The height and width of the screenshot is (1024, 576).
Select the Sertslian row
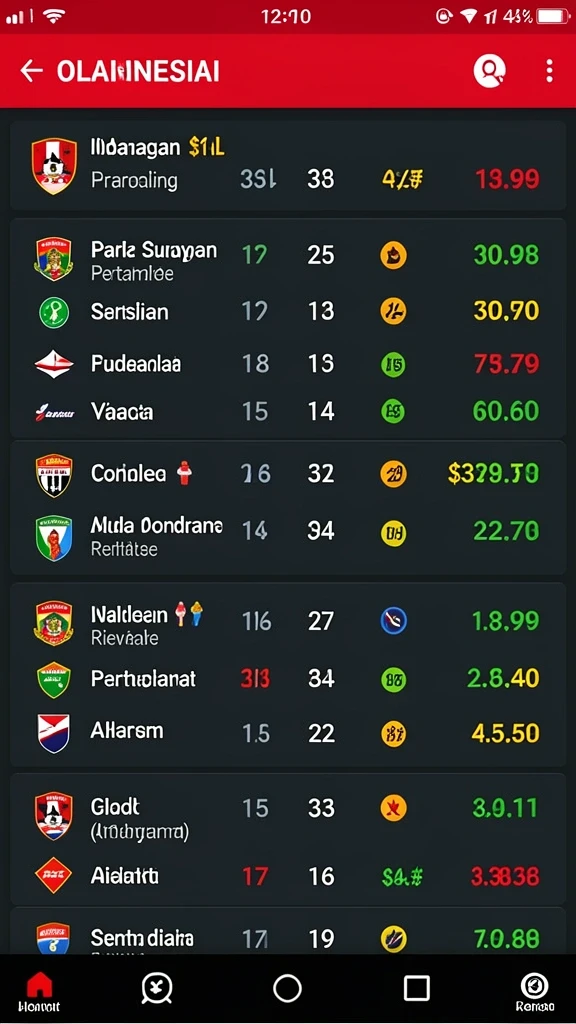288,312
